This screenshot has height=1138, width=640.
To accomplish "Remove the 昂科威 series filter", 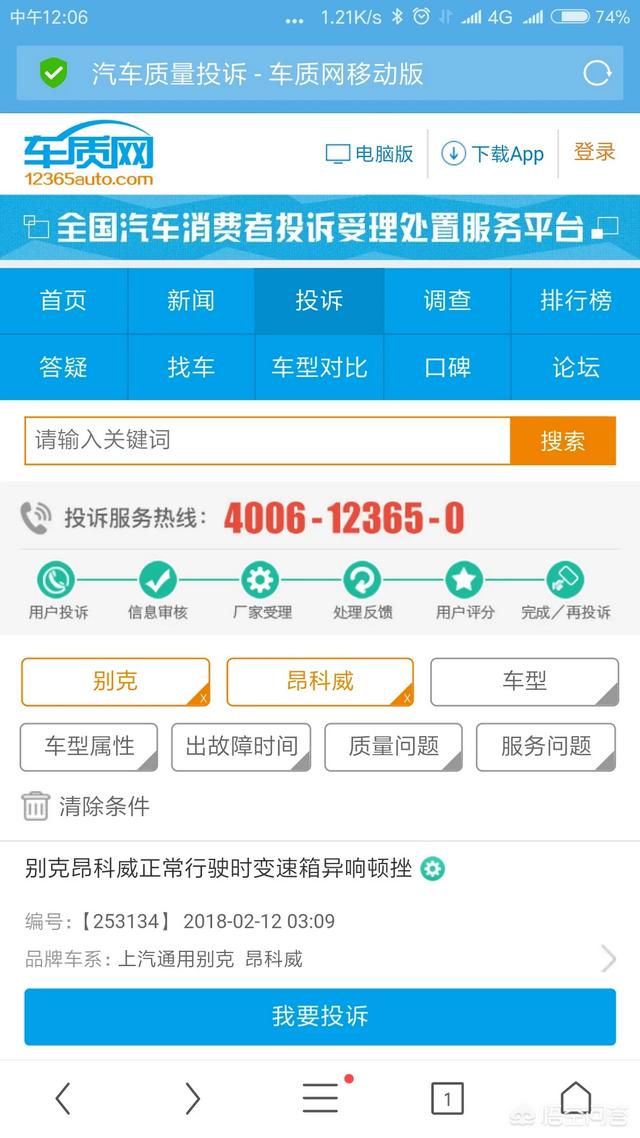I will (406, 697).
